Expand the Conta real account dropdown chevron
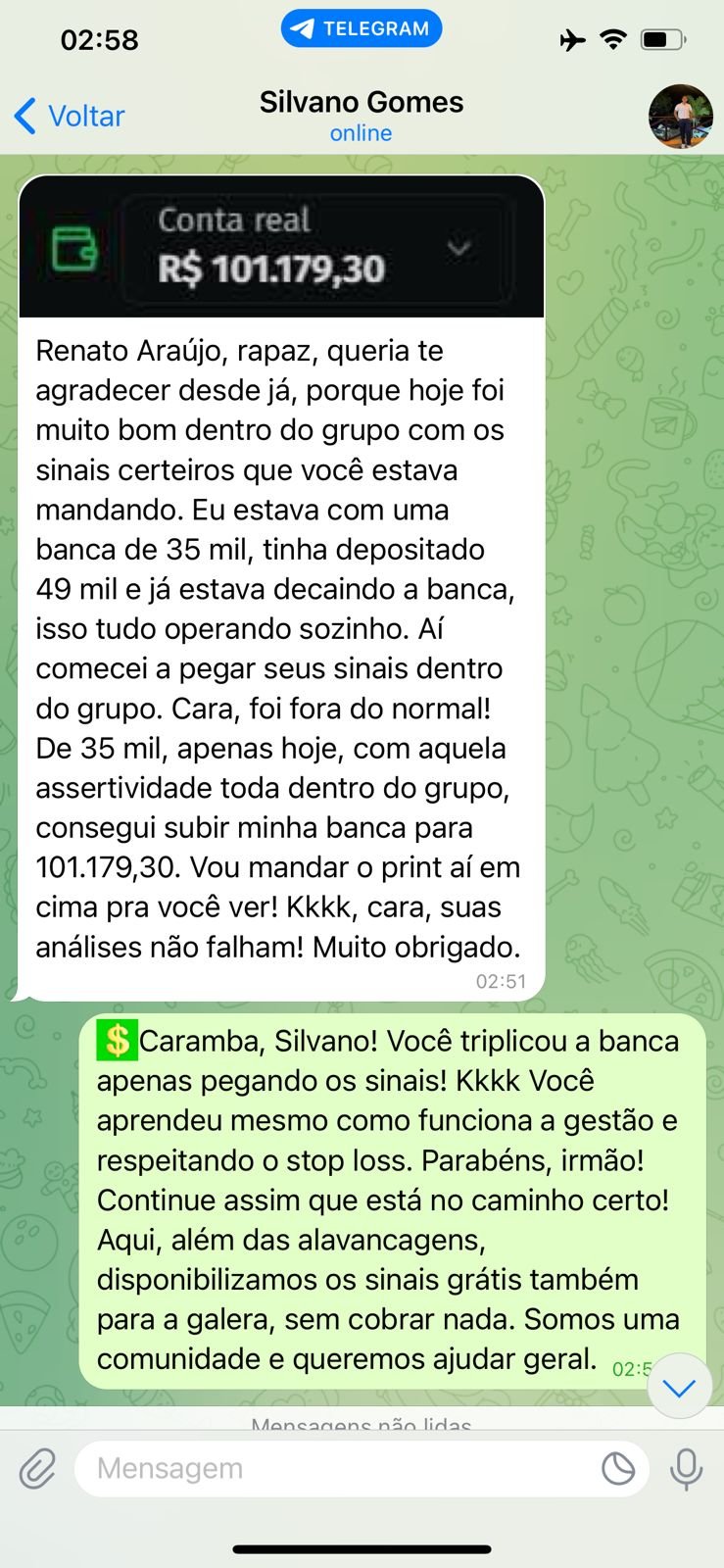 point(459,248)
